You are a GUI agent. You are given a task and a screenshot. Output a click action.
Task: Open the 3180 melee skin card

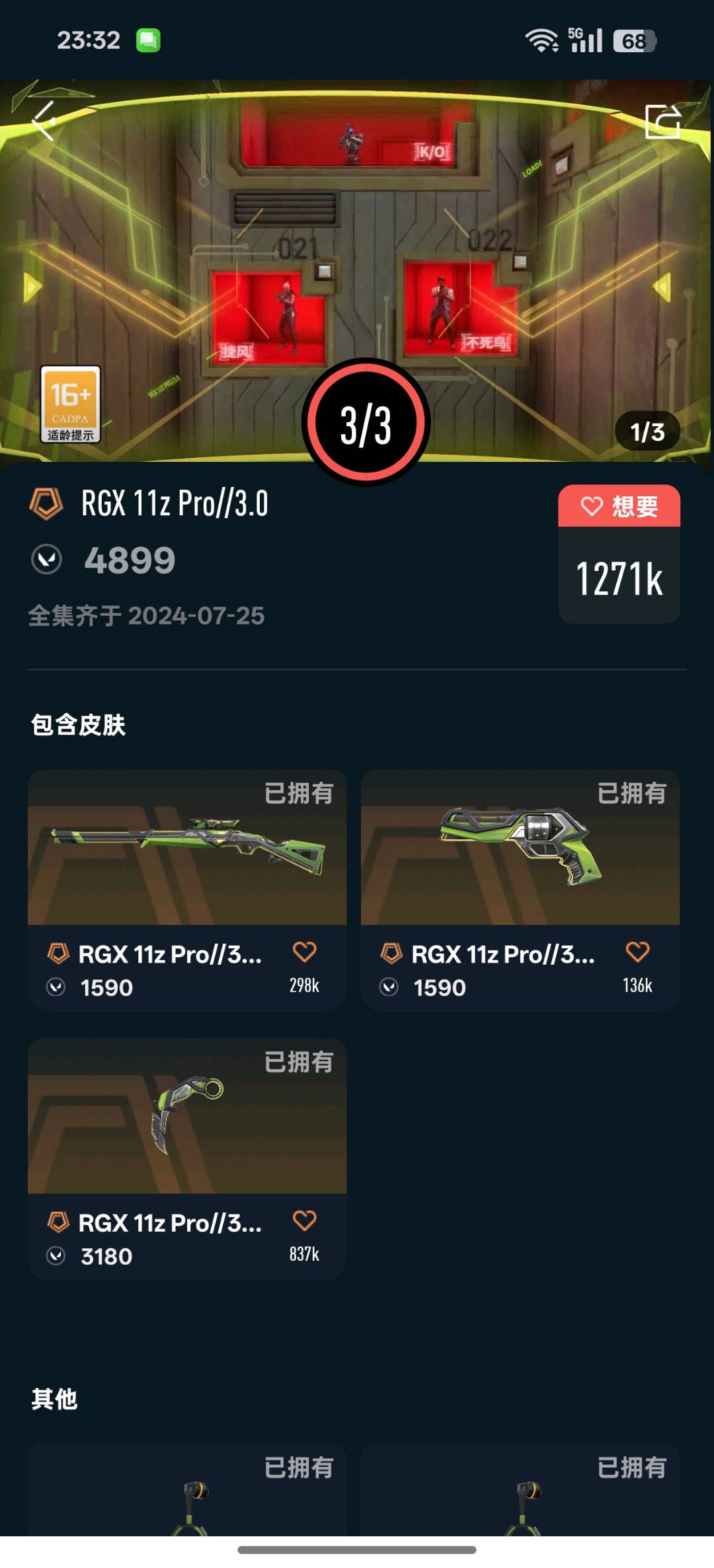click(187, 1158)
